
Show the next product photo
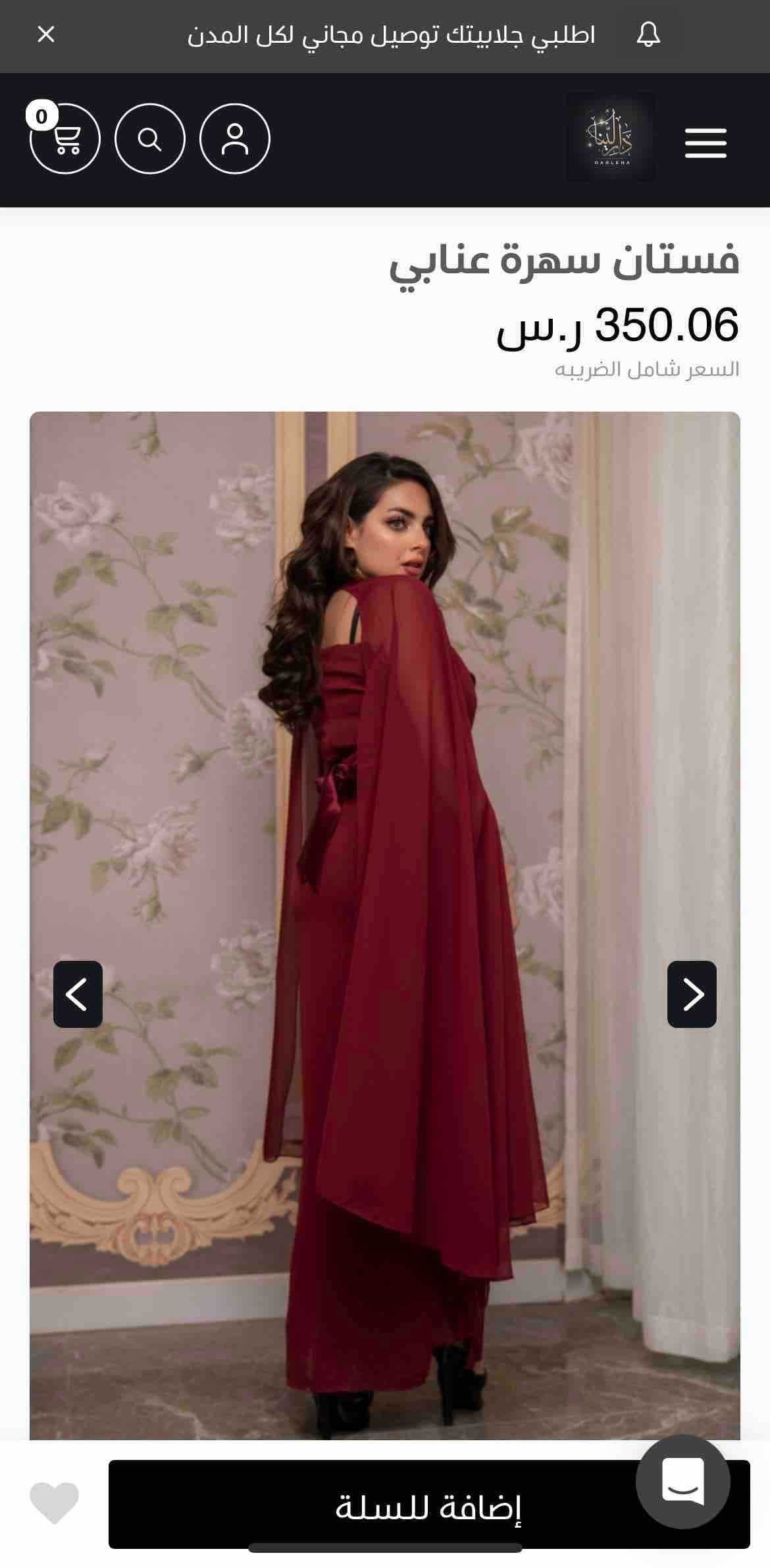pos(692,994)
